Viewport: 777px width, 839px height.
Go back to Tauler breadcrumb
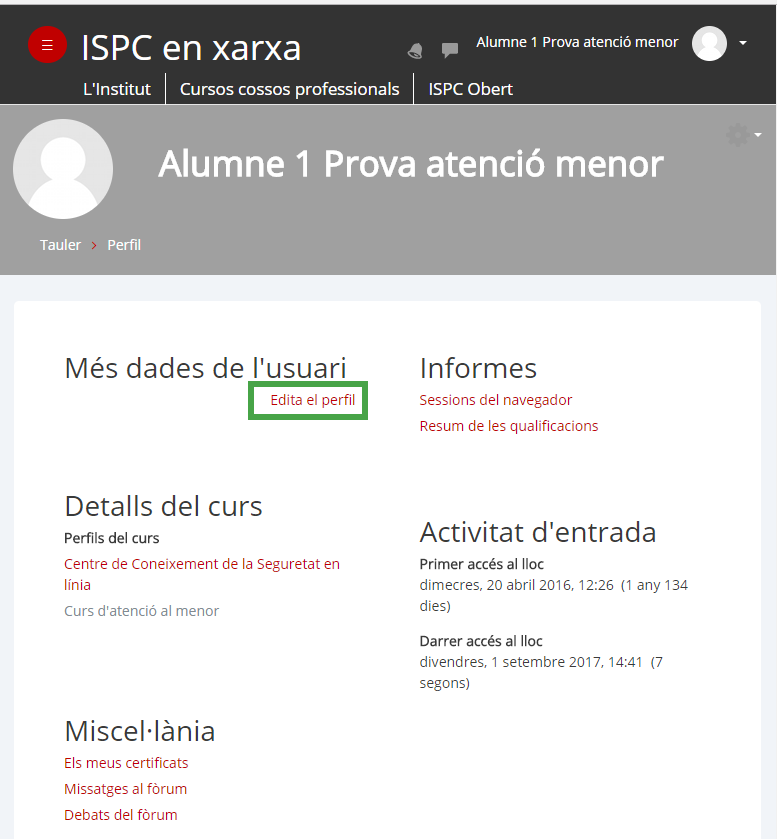[60, 245]
